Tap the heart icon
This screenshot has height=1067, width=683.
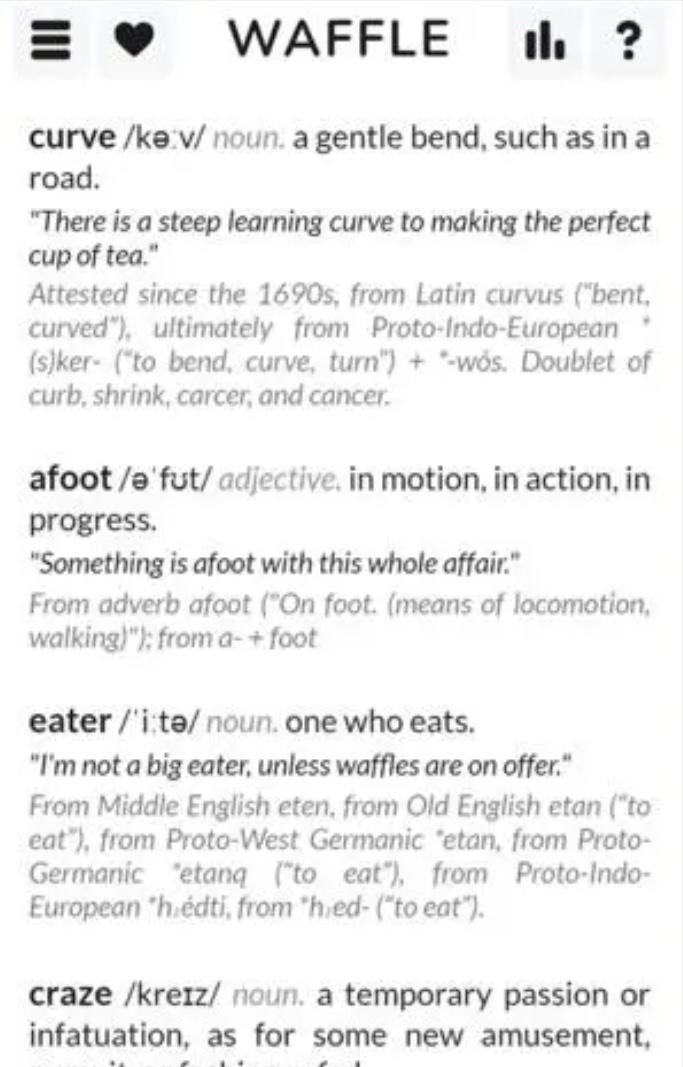point(133,42)
